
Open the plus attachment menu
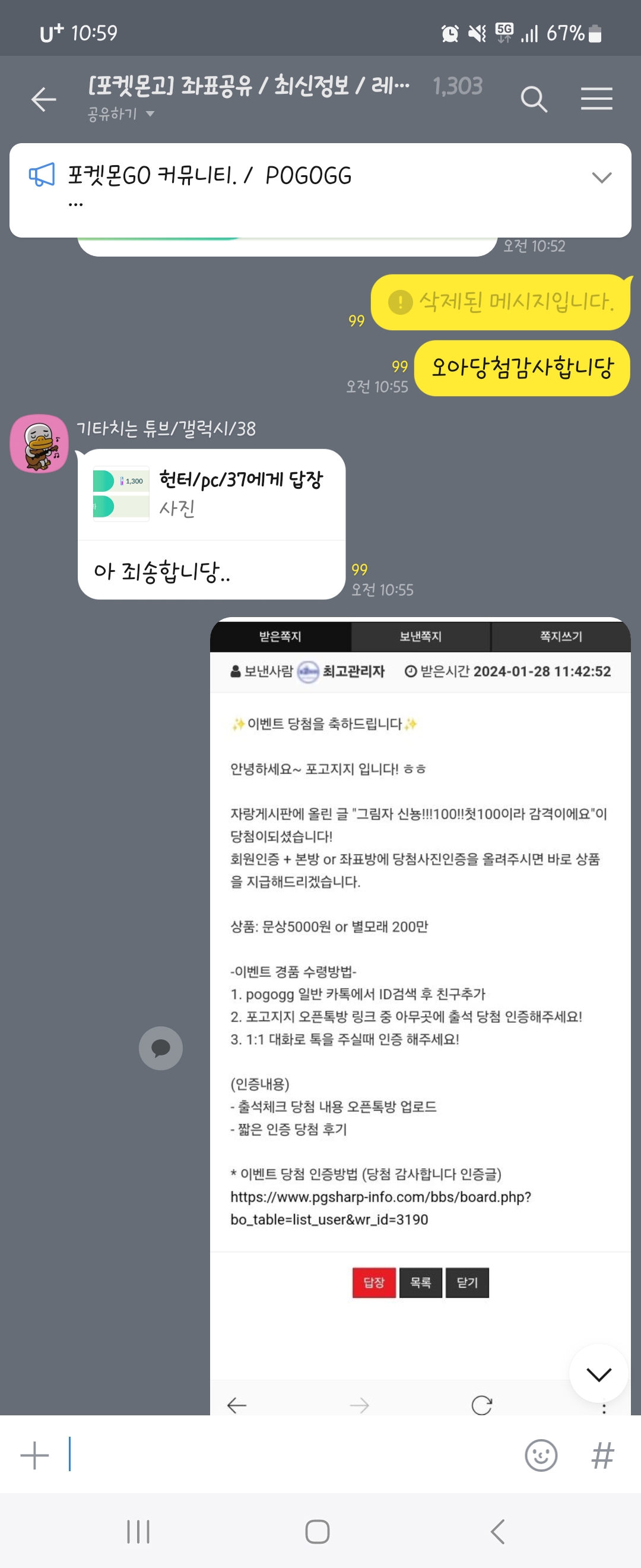click(34, 1455)
